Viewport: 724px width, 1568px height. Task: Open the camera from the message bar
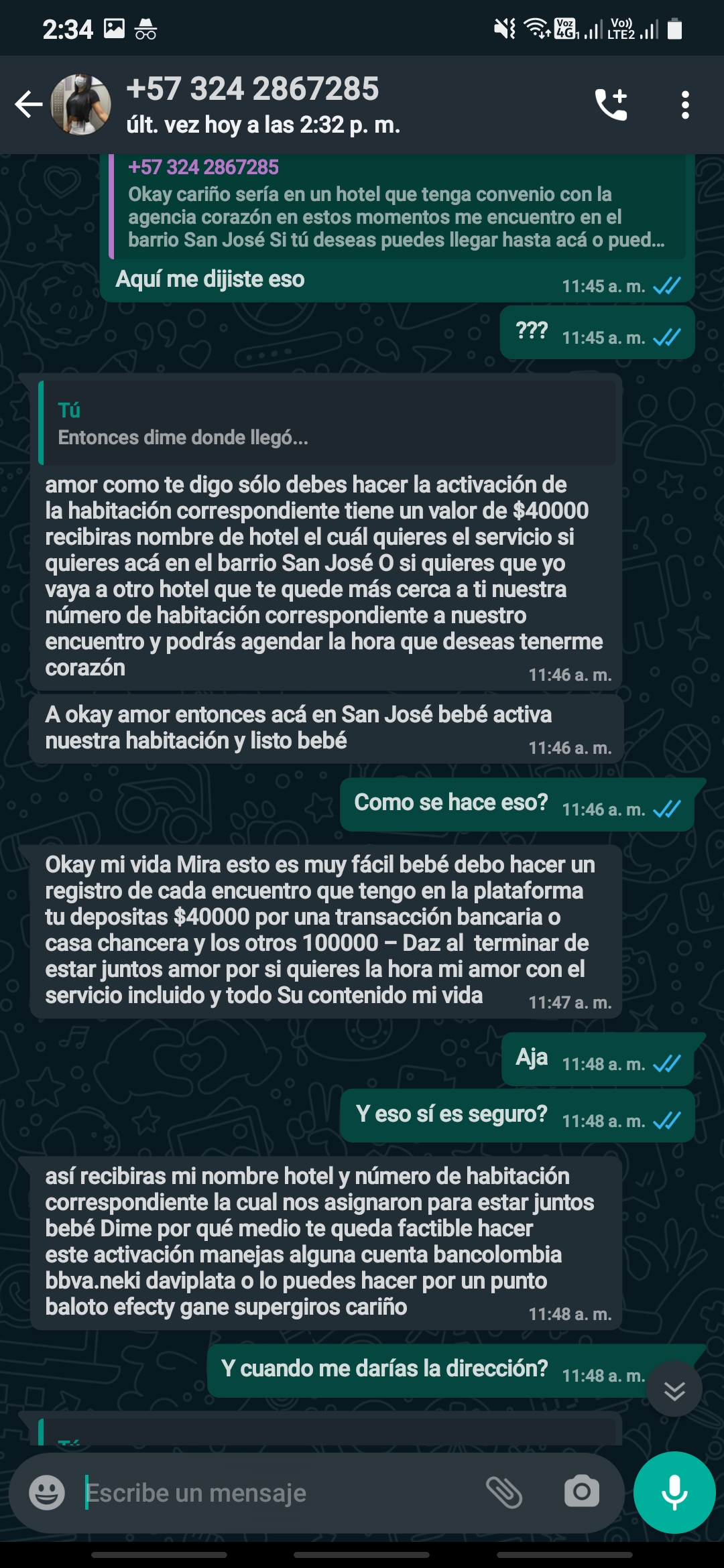581,1492
